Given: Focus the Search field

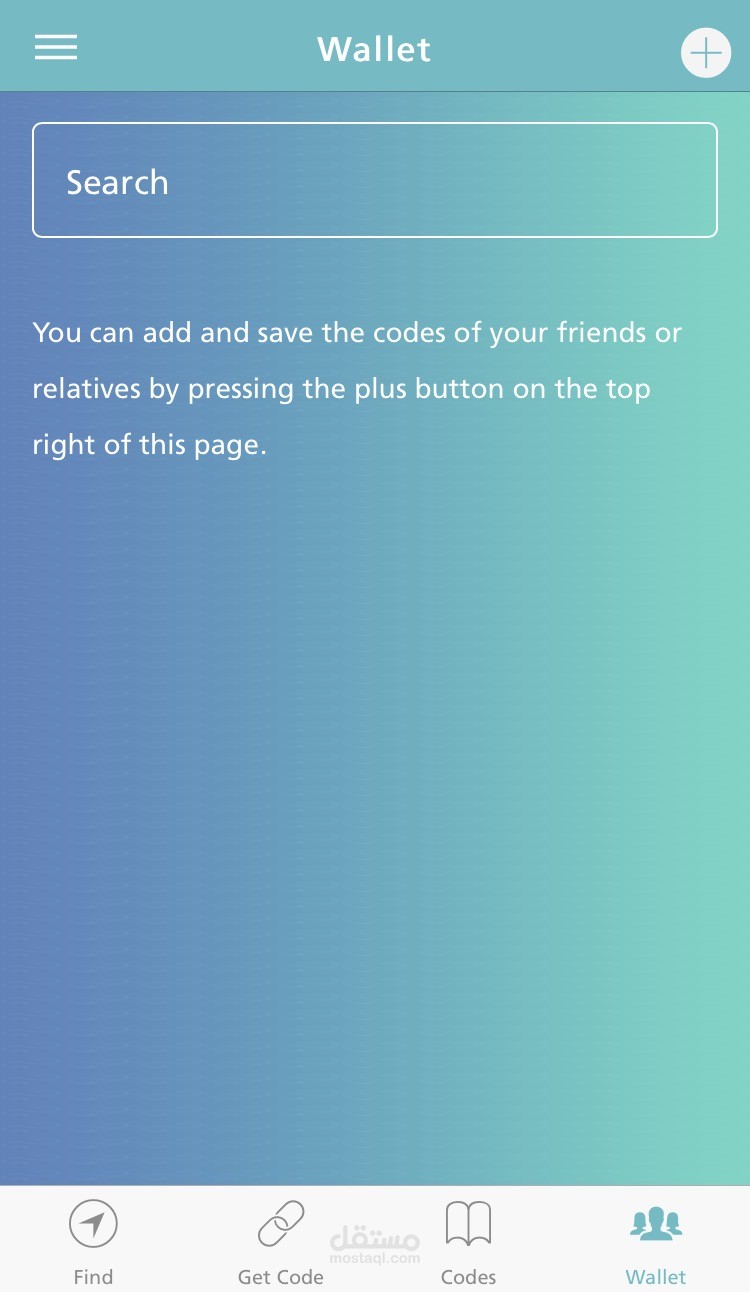Looking at the screenshot, I should point(375,180).
